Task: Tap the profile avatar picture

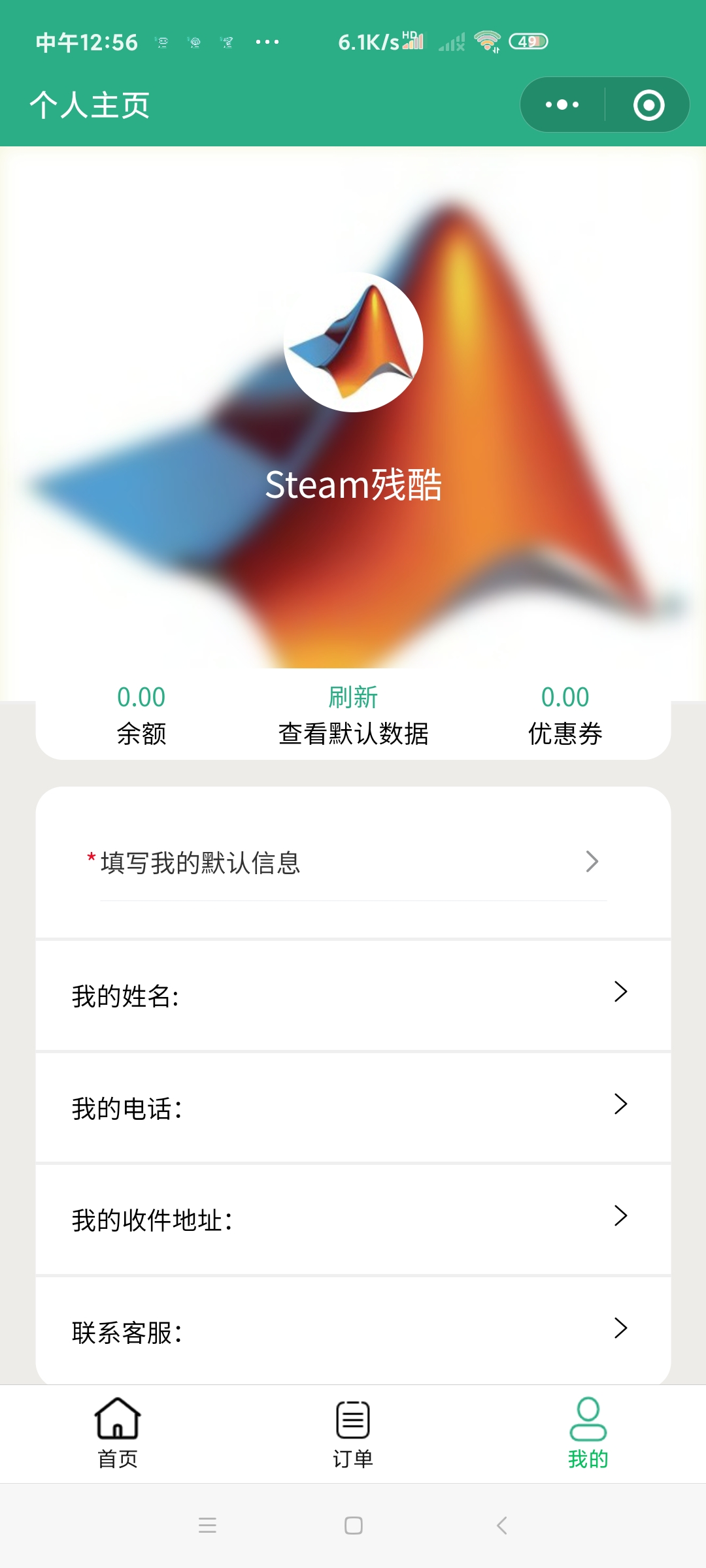Action: [x=353, y=342]
